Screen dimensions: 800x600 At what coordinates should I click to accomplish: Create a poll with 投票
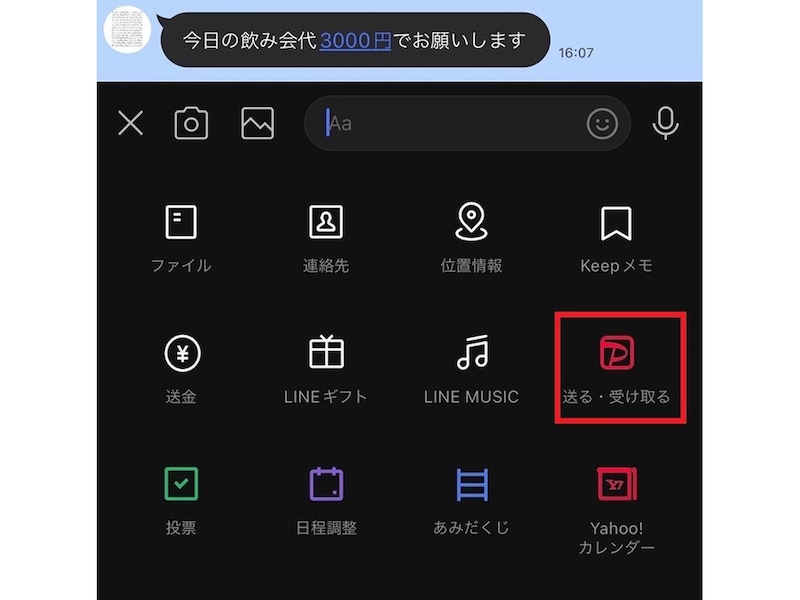click(181, 499)
